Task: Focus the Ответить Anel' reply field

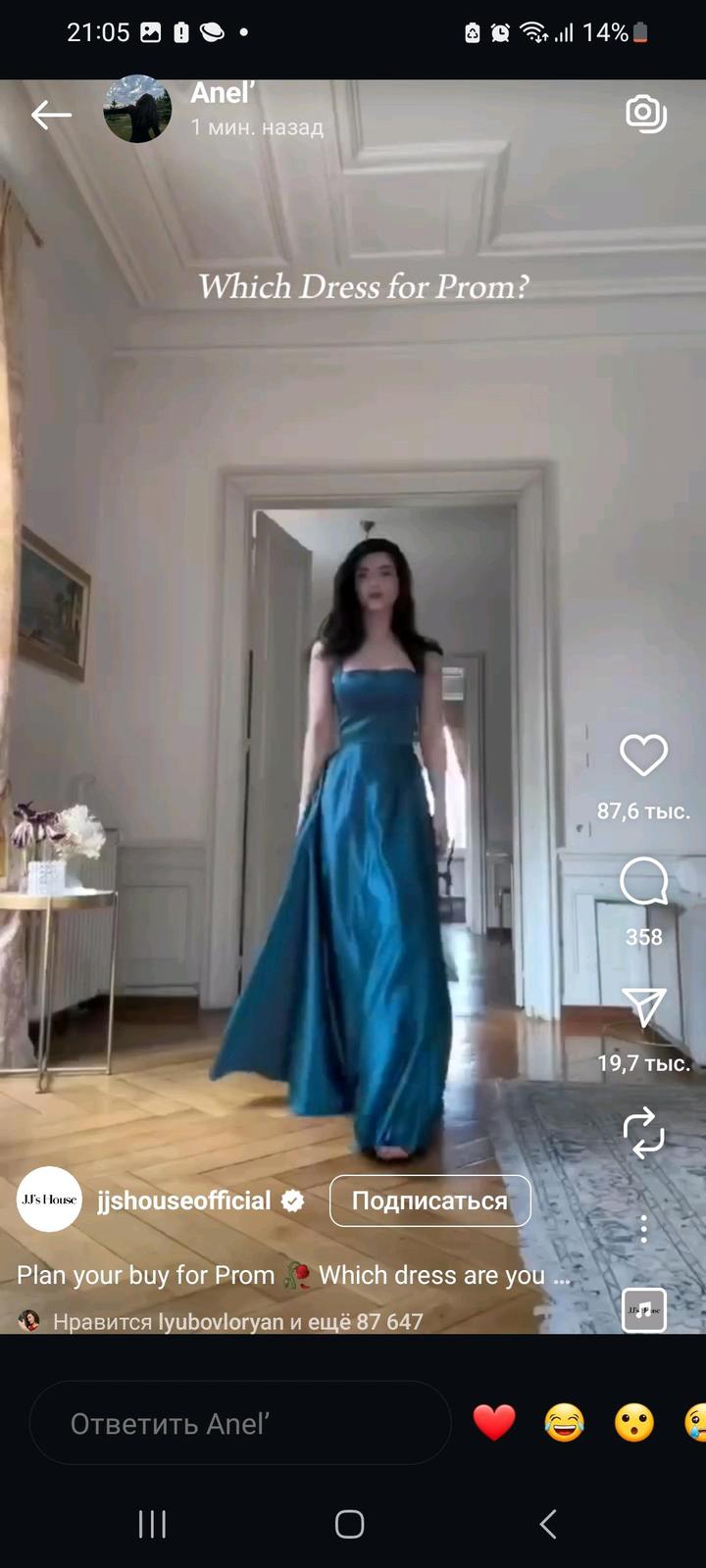Action: pyautogui.click(x=239, y=1423)
